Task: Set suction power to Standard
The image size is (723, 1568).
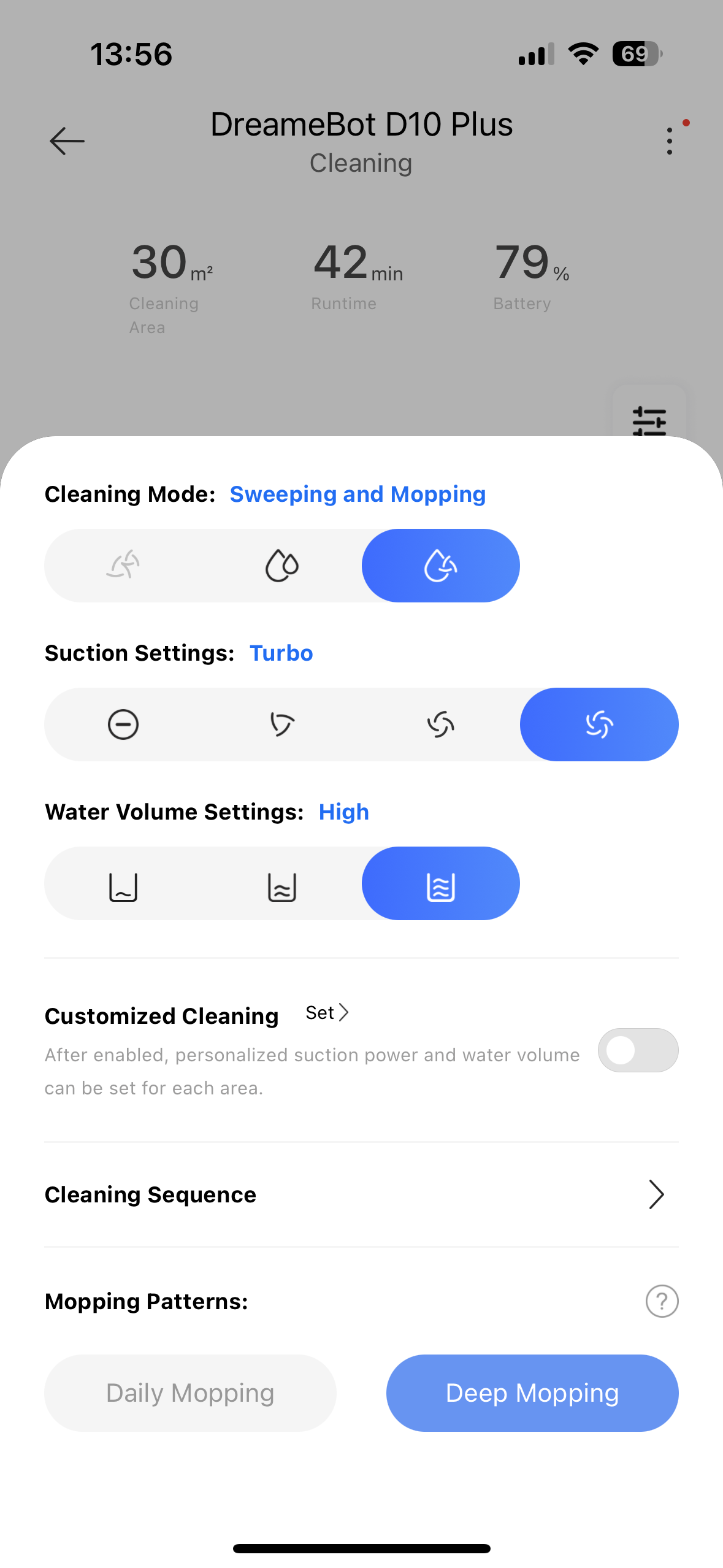Action: (x=281, y=724)
